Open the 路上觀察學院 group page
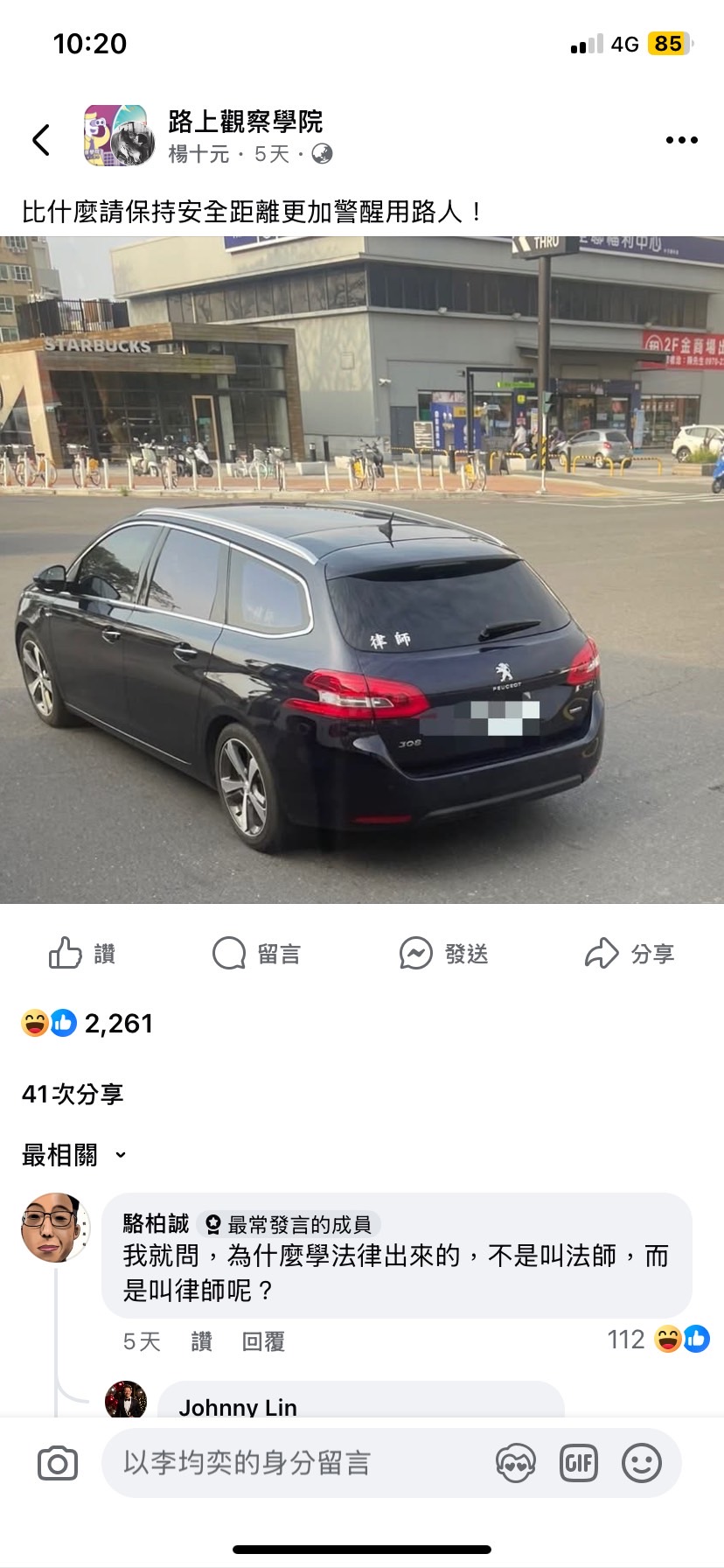The height and width of the screenshot is (1568, 724). [246, 122]
